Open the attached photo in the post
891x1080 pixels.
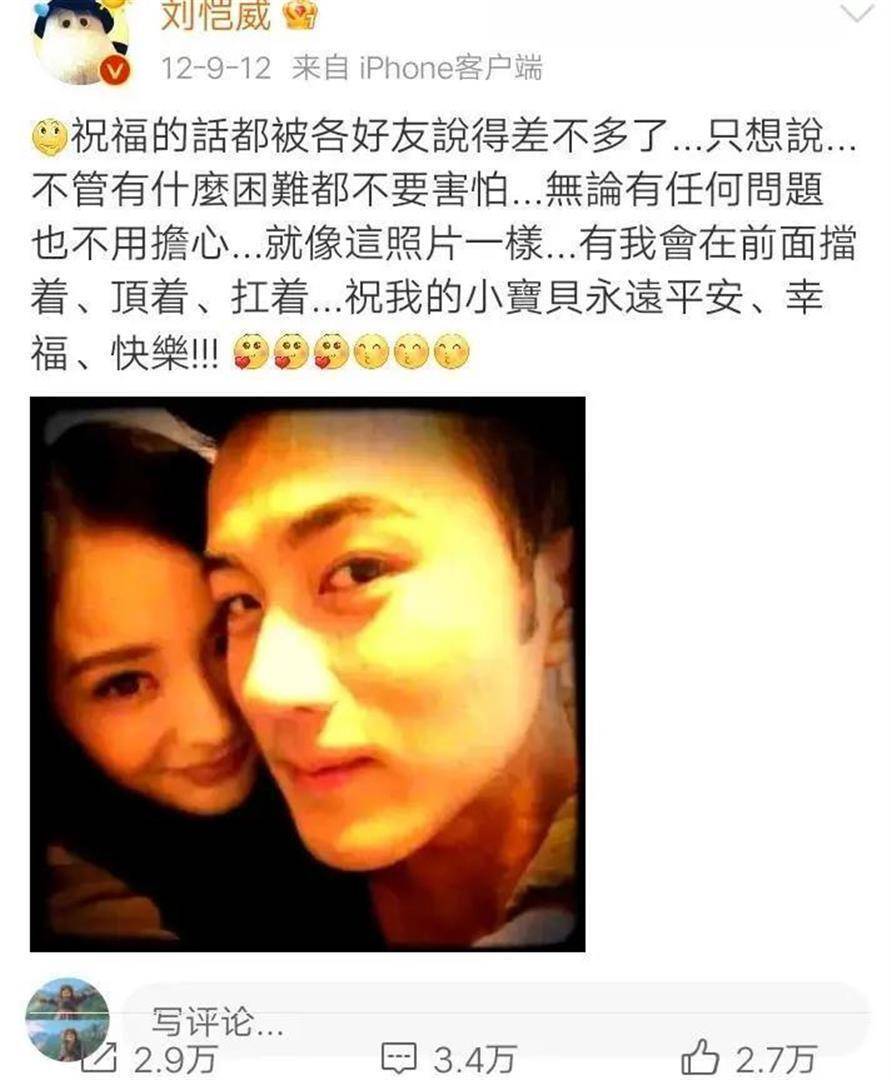(307, 673)
